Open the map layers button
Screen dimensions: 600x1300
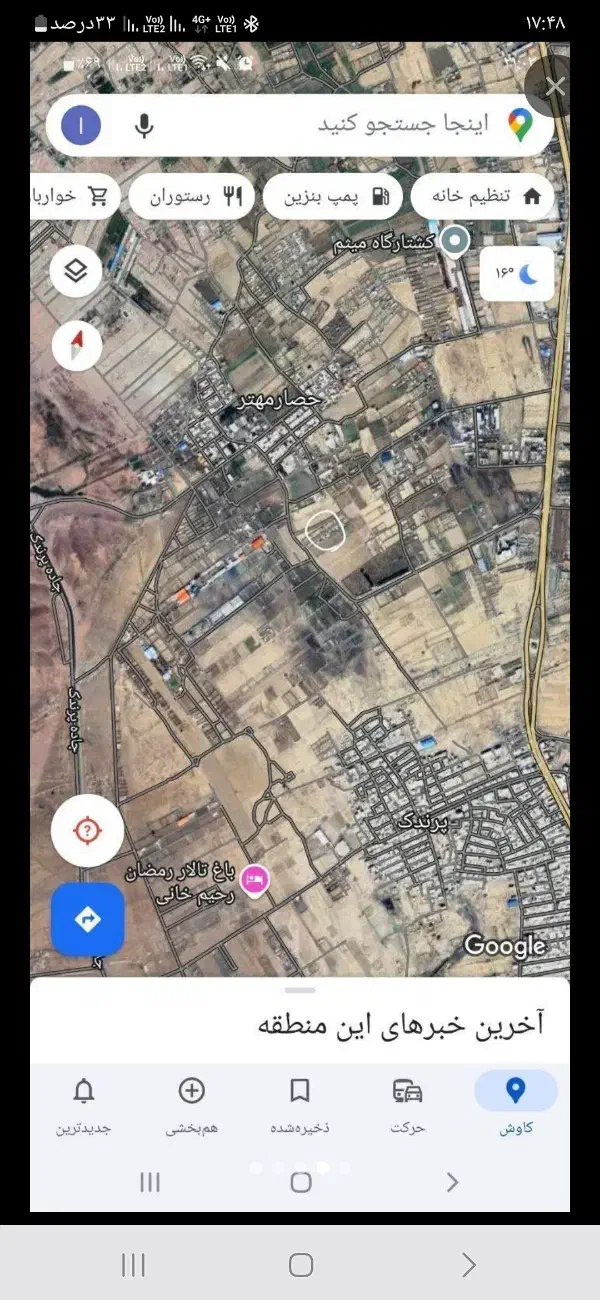pos(76,270)
